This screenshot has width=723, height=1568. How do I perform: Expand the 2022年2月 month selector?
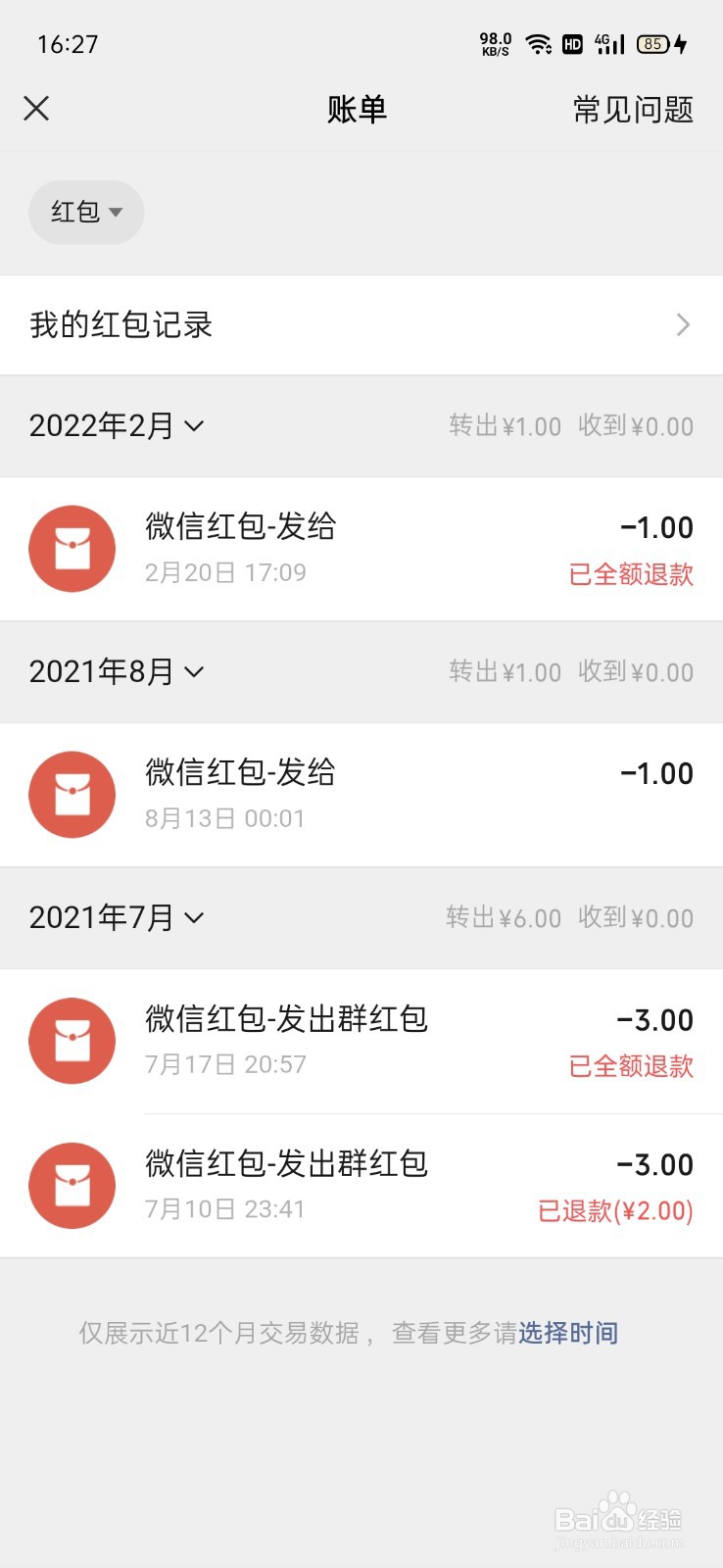(117, 426)
